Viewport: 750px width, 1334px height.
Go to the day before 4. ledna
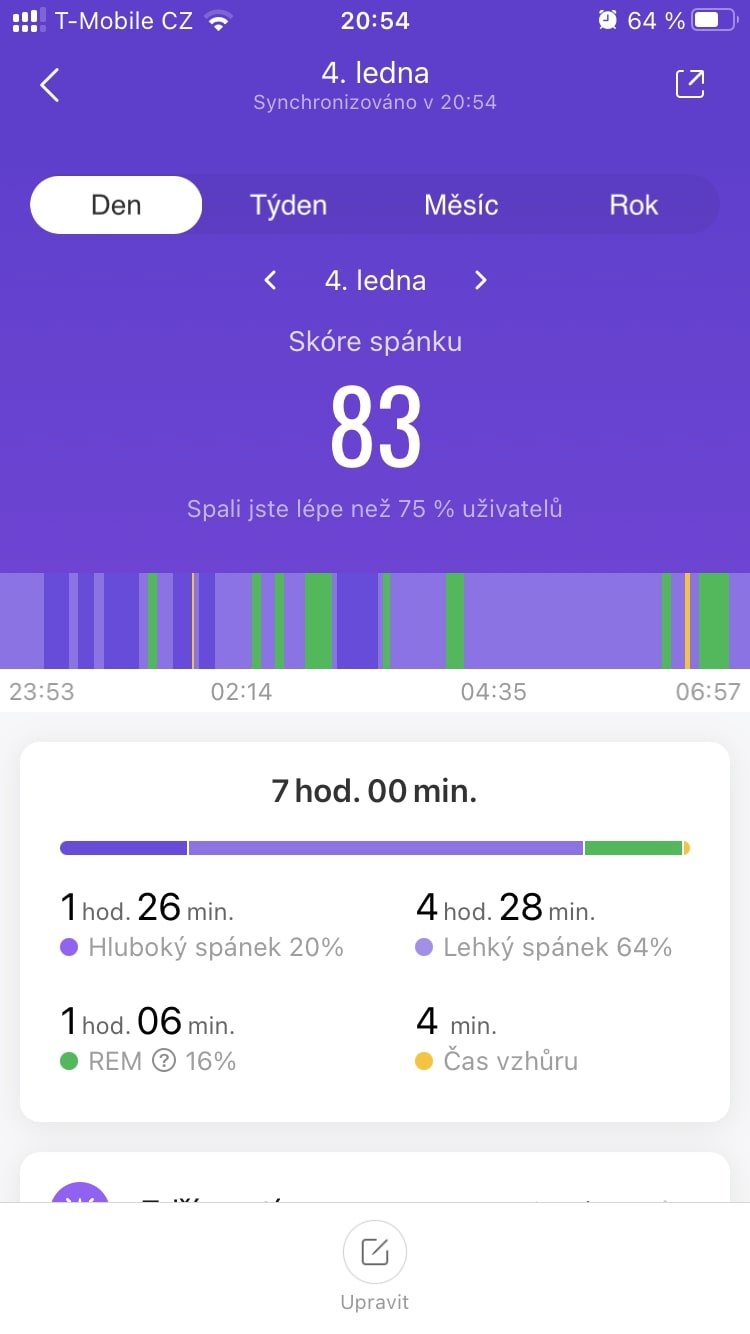270,281
